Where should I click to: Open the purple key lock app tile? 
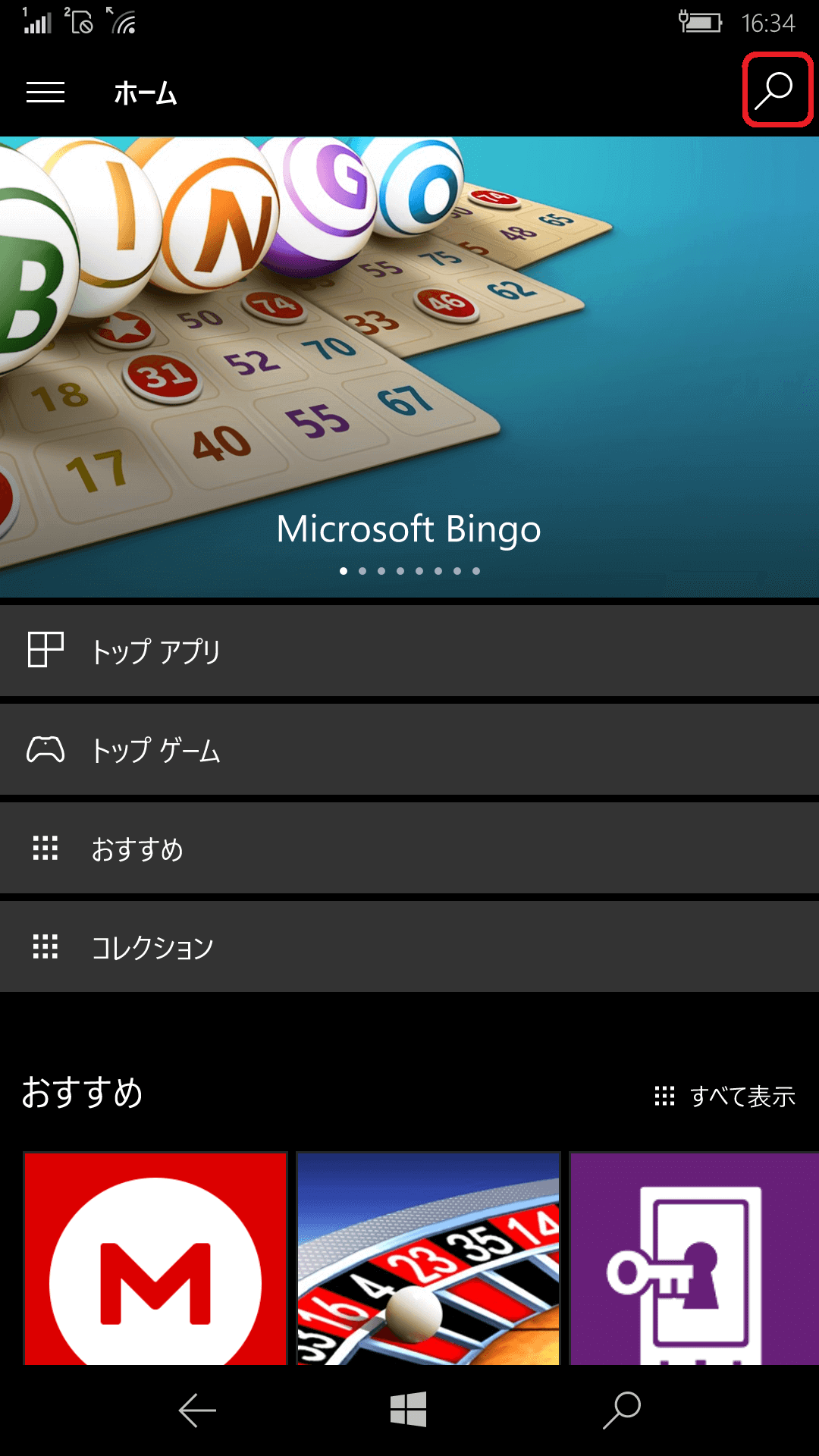click(x=694, y=1259)
